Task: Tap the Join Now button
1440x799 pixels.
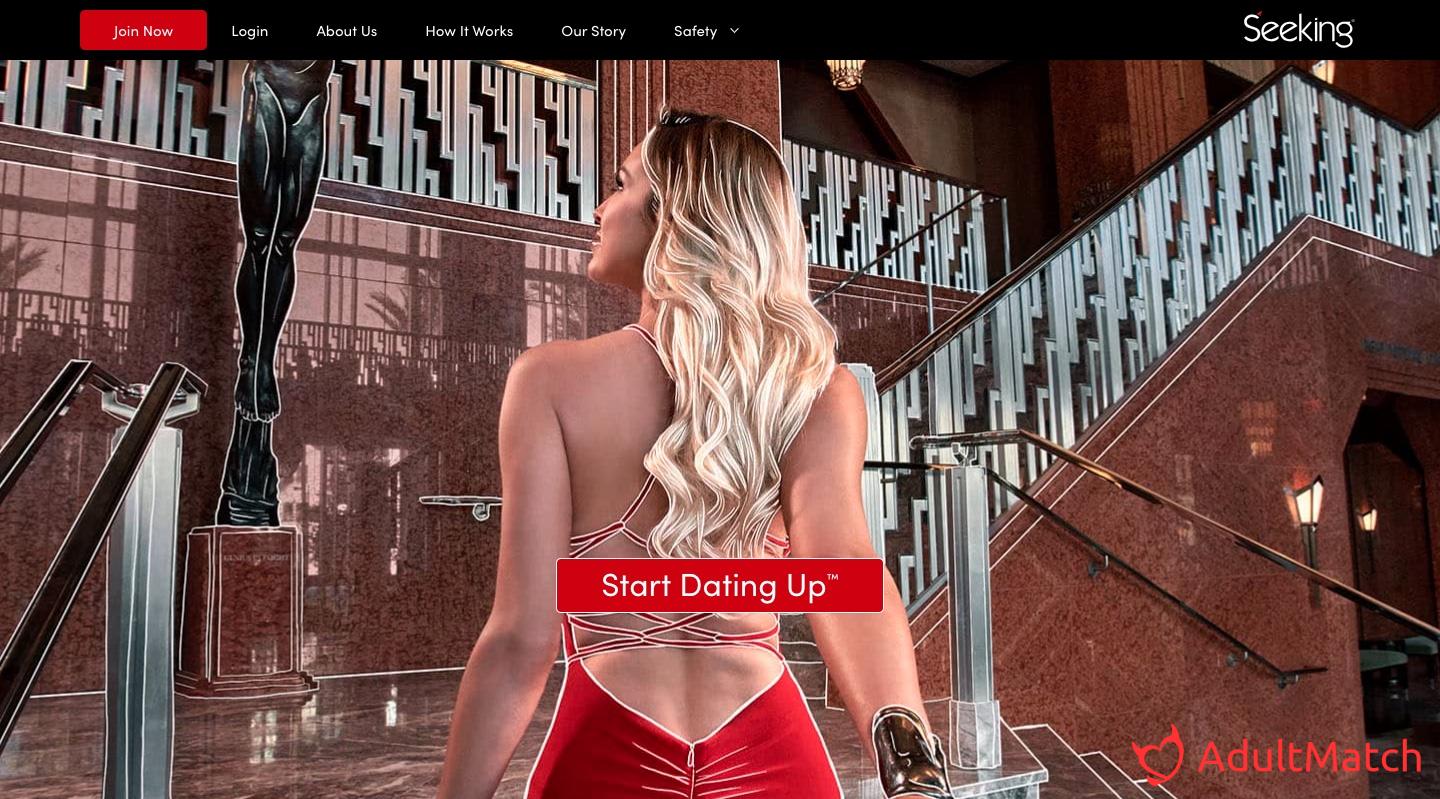Action: 143,30
